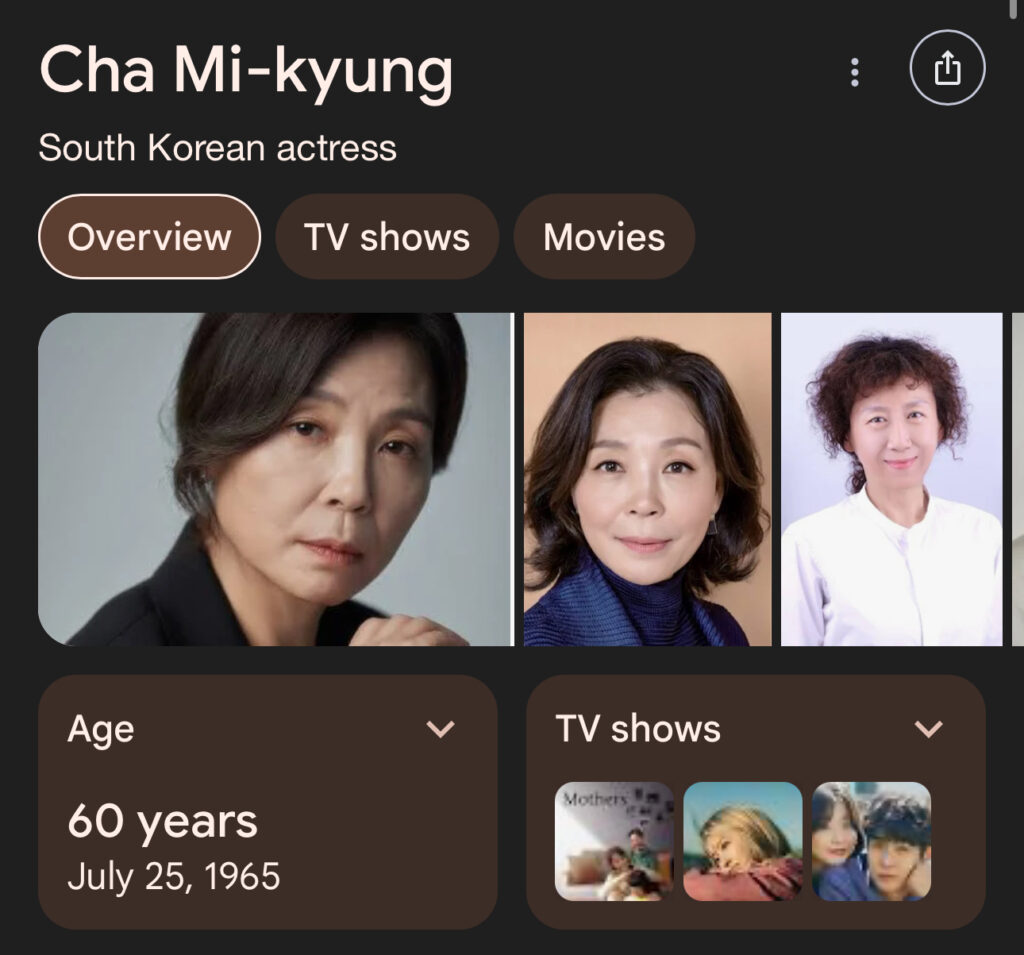Switch to the TV shows chip
1024x955 pixels.
387,237
